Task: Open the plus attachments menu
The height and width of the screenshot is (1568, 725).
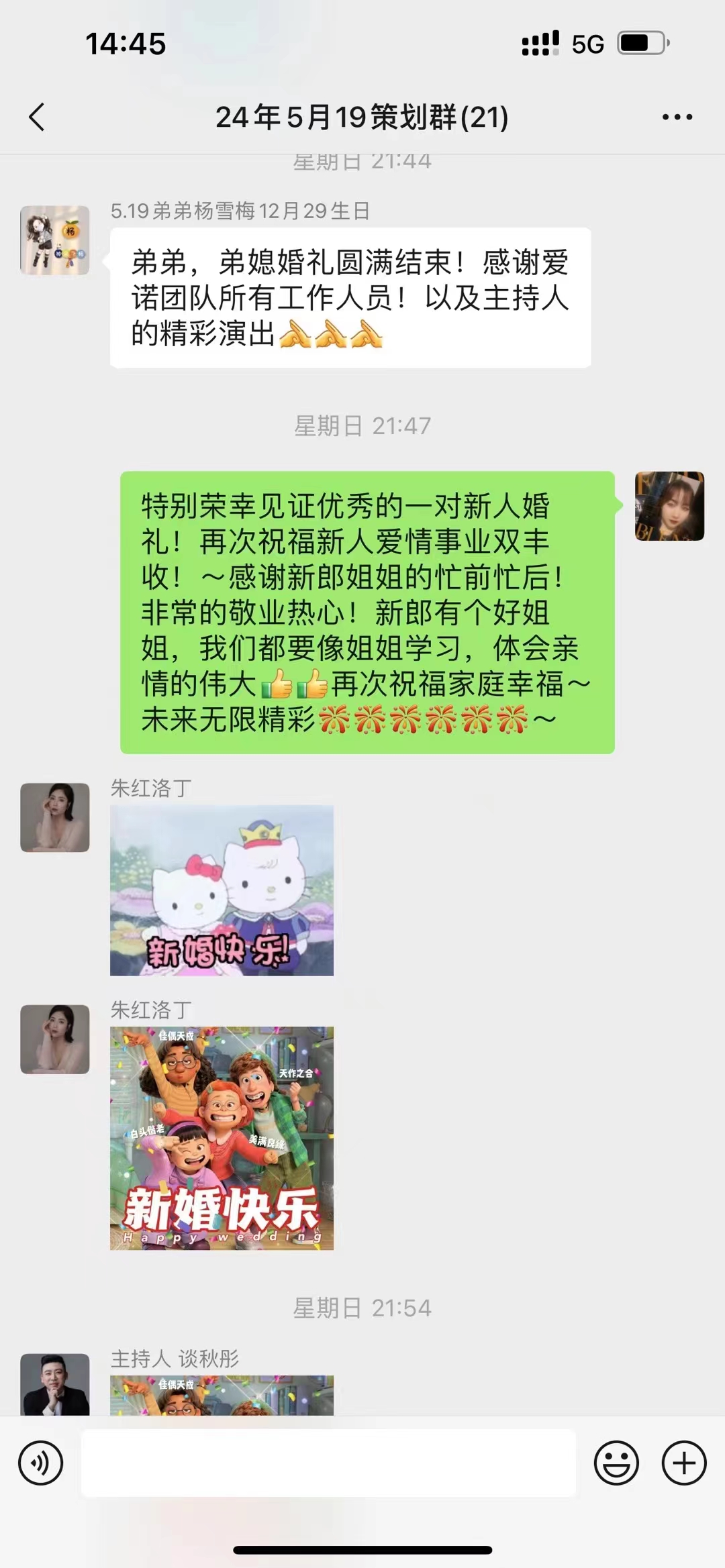Action: point(683,1463)
